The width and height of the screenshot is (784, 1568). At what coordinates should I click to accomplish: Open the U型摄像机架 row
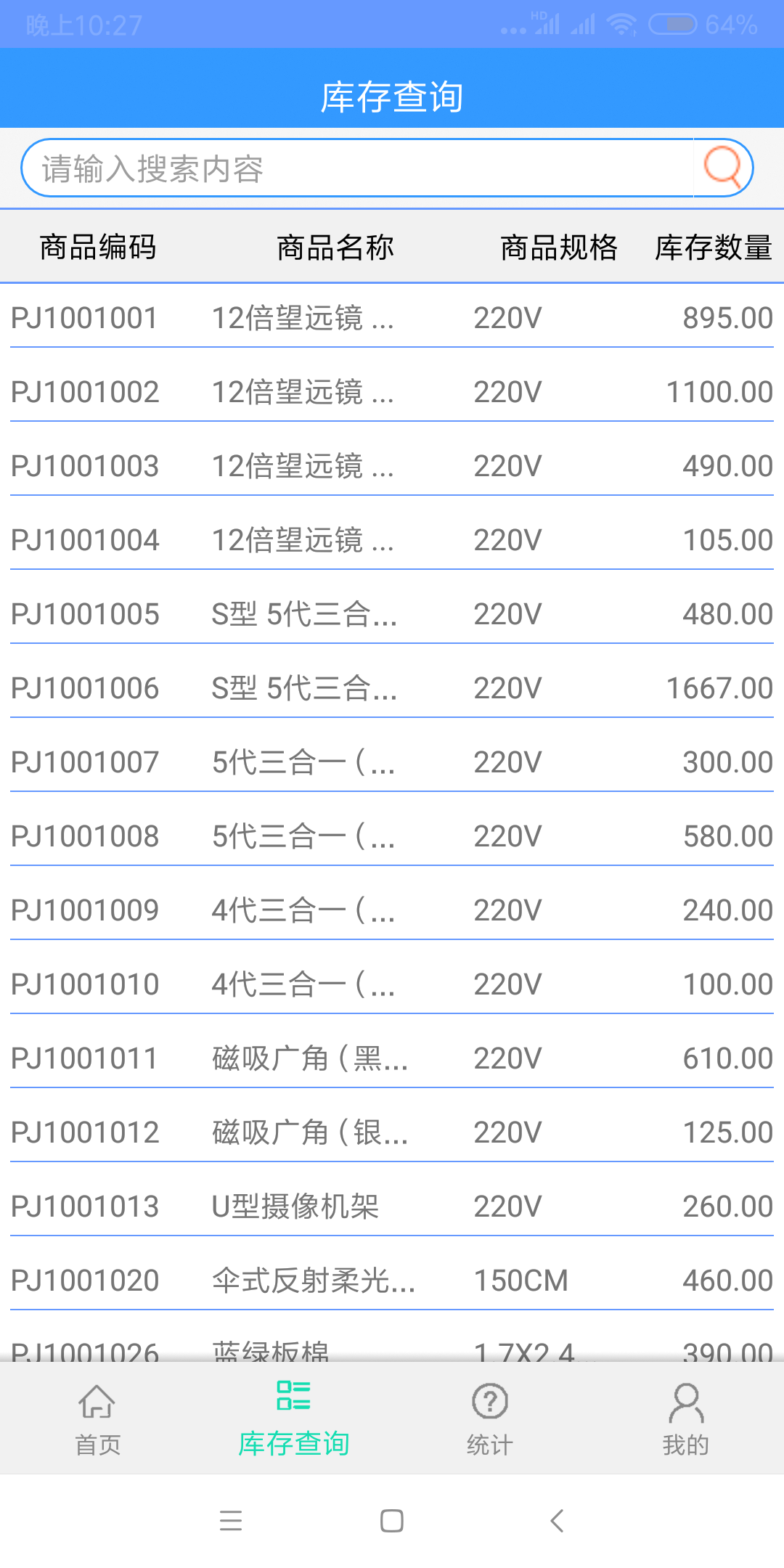point(392,1206)
